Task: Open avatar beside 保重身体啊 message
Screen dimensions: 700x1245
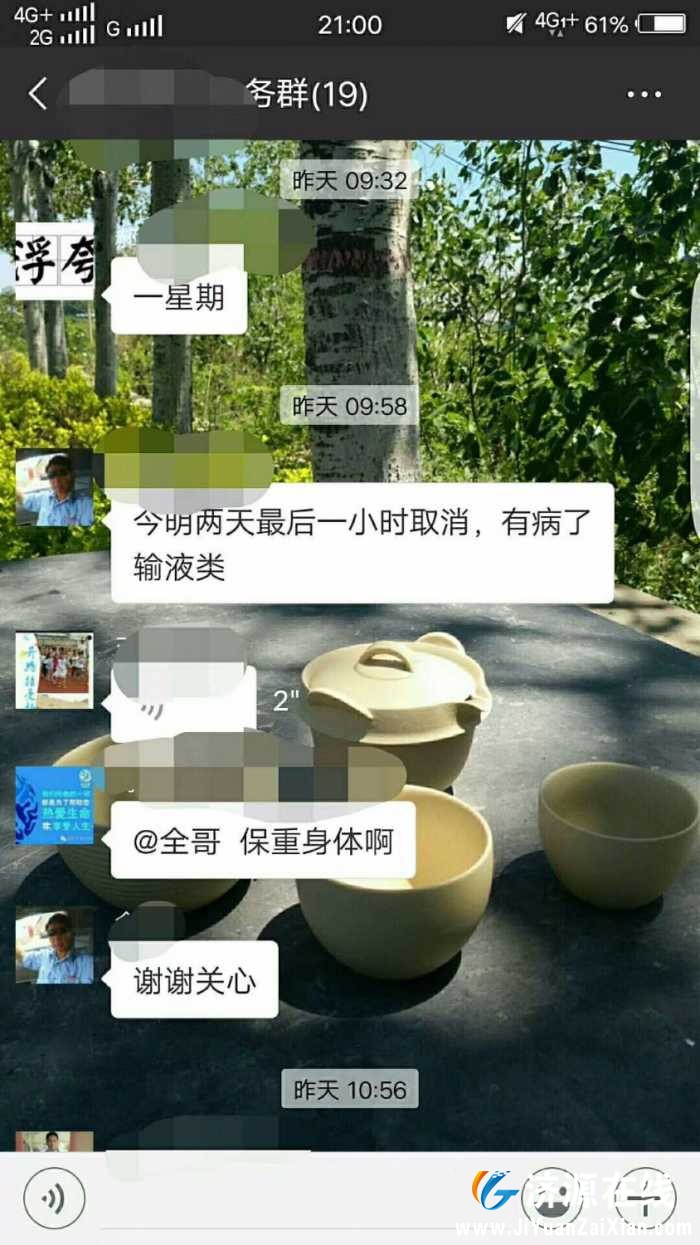Action: pos(54,806)
